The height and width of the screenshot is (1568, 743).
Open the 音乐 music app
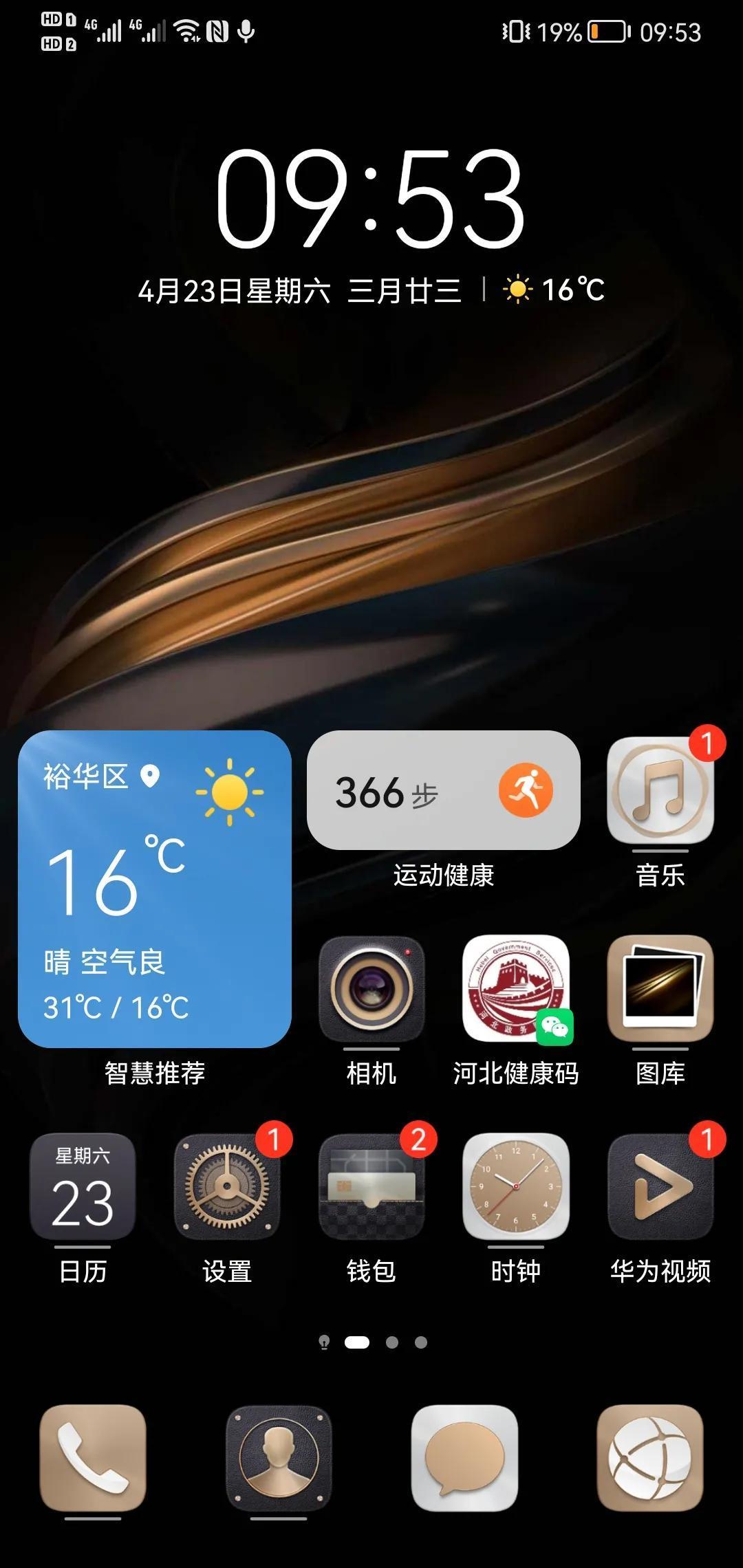click(x=660, y=792)
